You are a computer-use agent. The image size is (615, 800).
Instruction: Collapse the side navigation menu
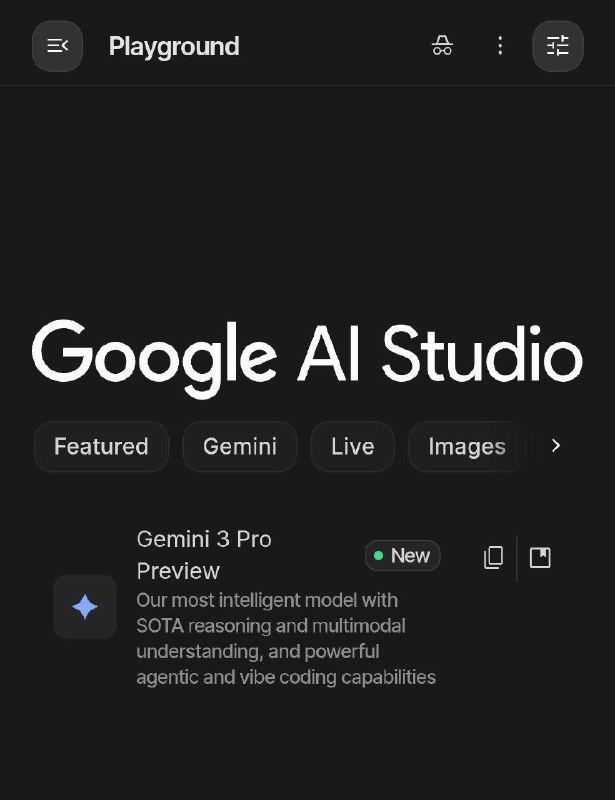coord(57,46)
